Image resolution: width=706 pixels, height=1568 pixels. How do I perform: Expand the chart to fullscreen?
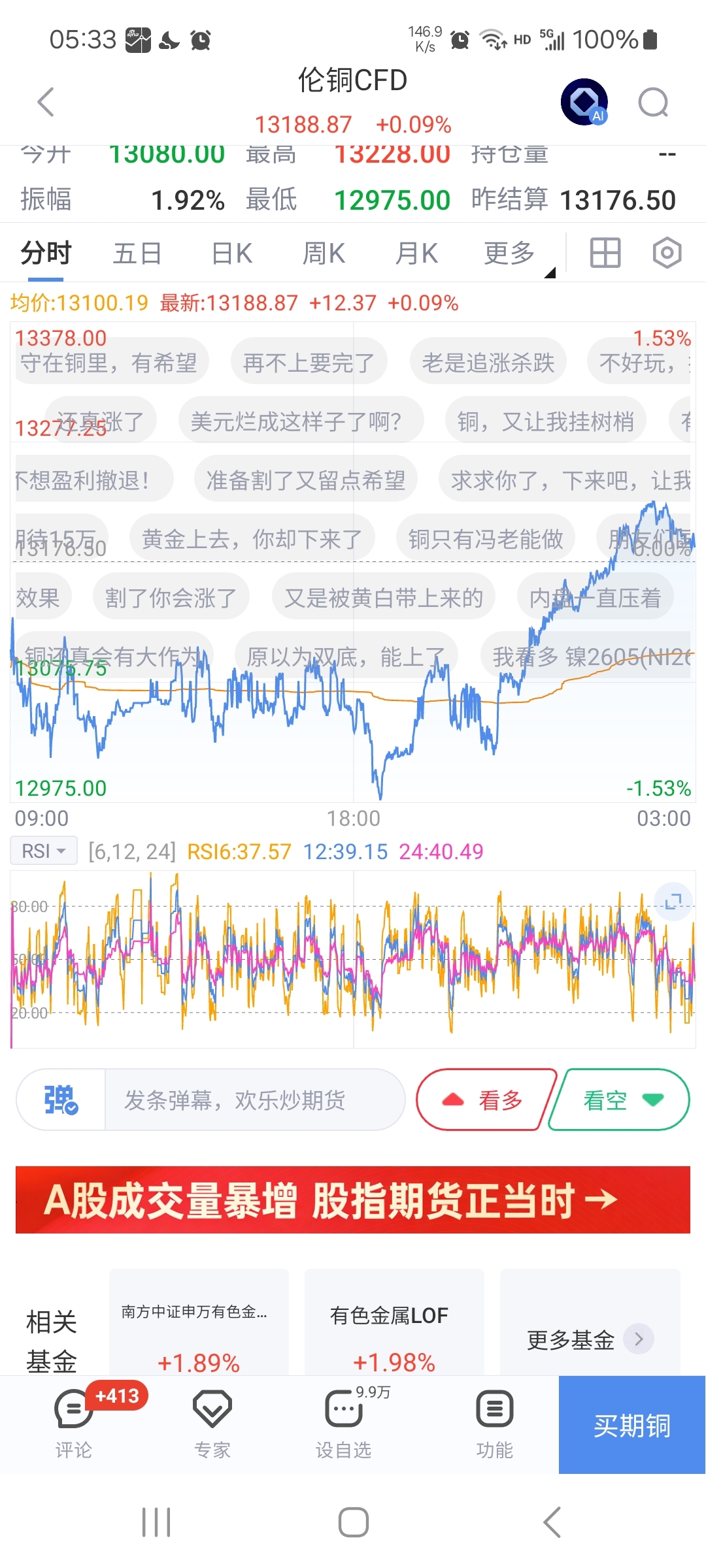pyautogui.click(x=673, y=902)
